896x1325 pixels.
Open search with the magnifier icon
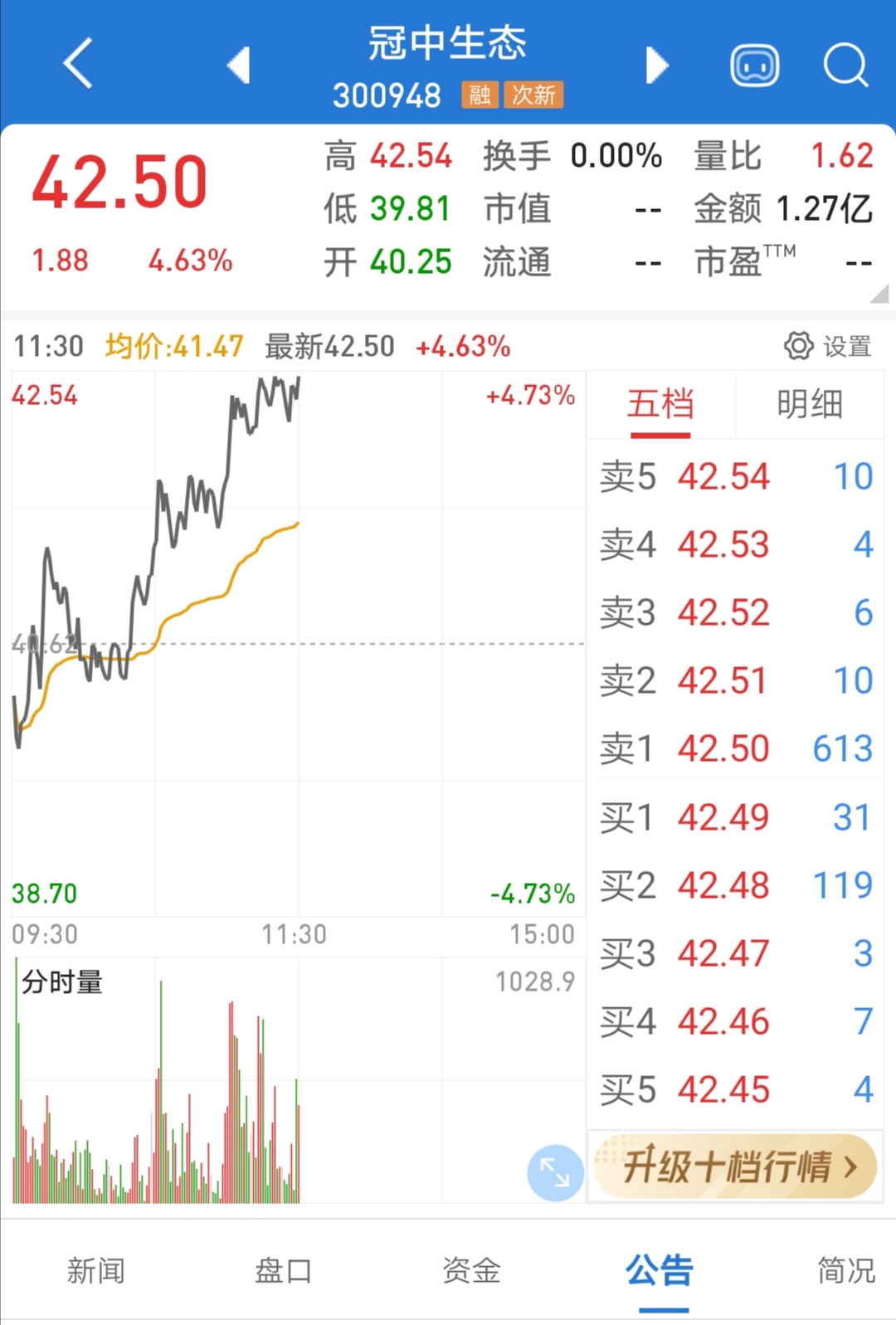point(845,66)
